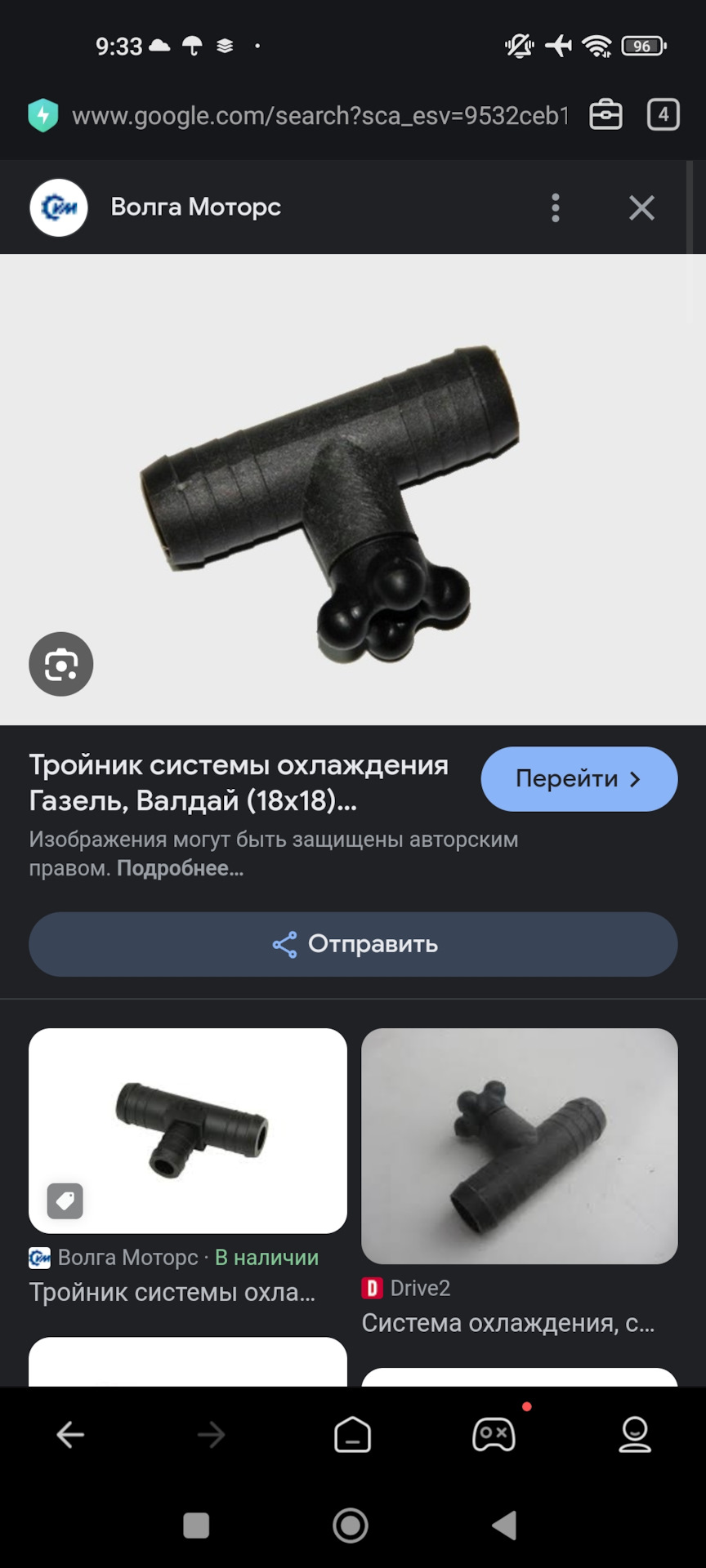Open the Drive2 source icon
This screenshot has width=706, height=1568.
[372, 1288]
